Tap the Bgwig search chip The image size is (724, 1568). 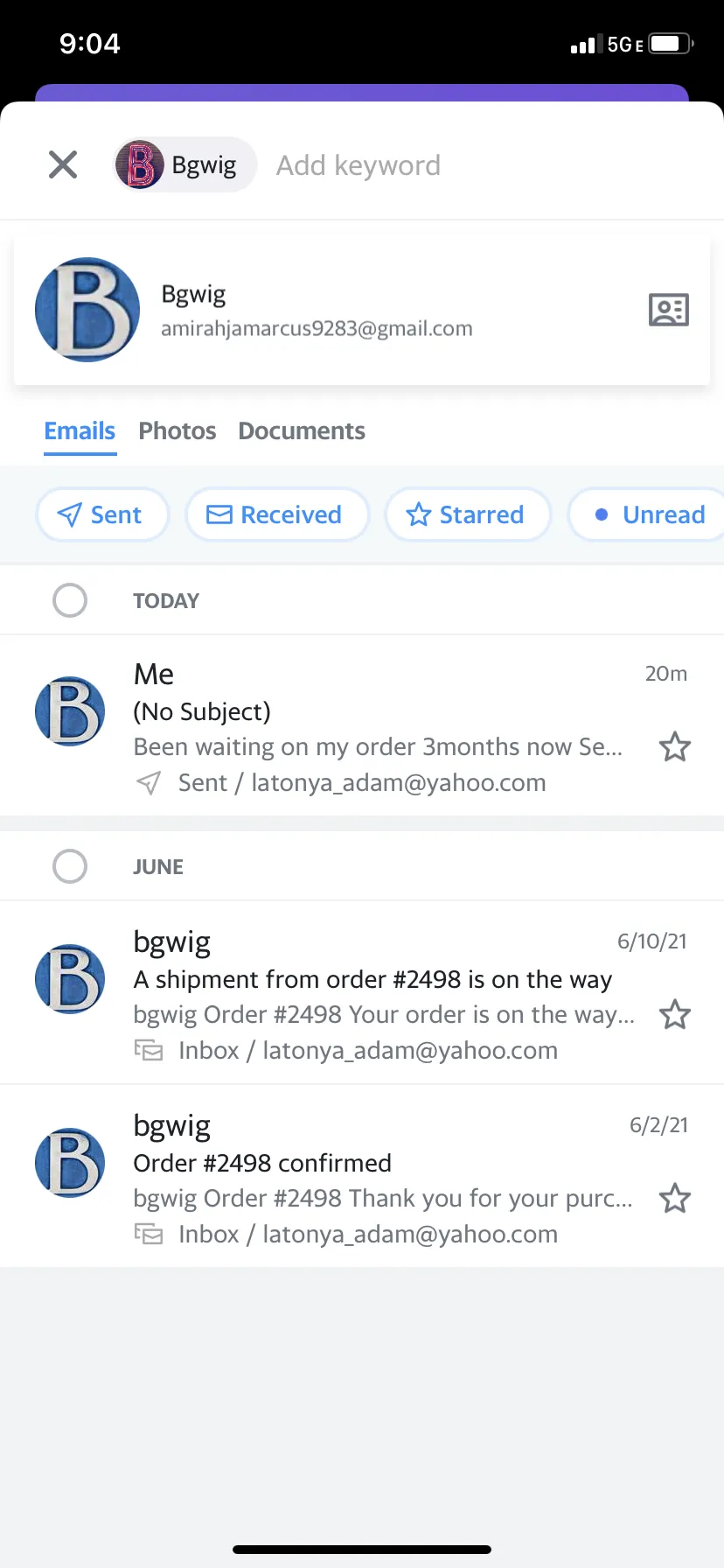tap(185, 164)
